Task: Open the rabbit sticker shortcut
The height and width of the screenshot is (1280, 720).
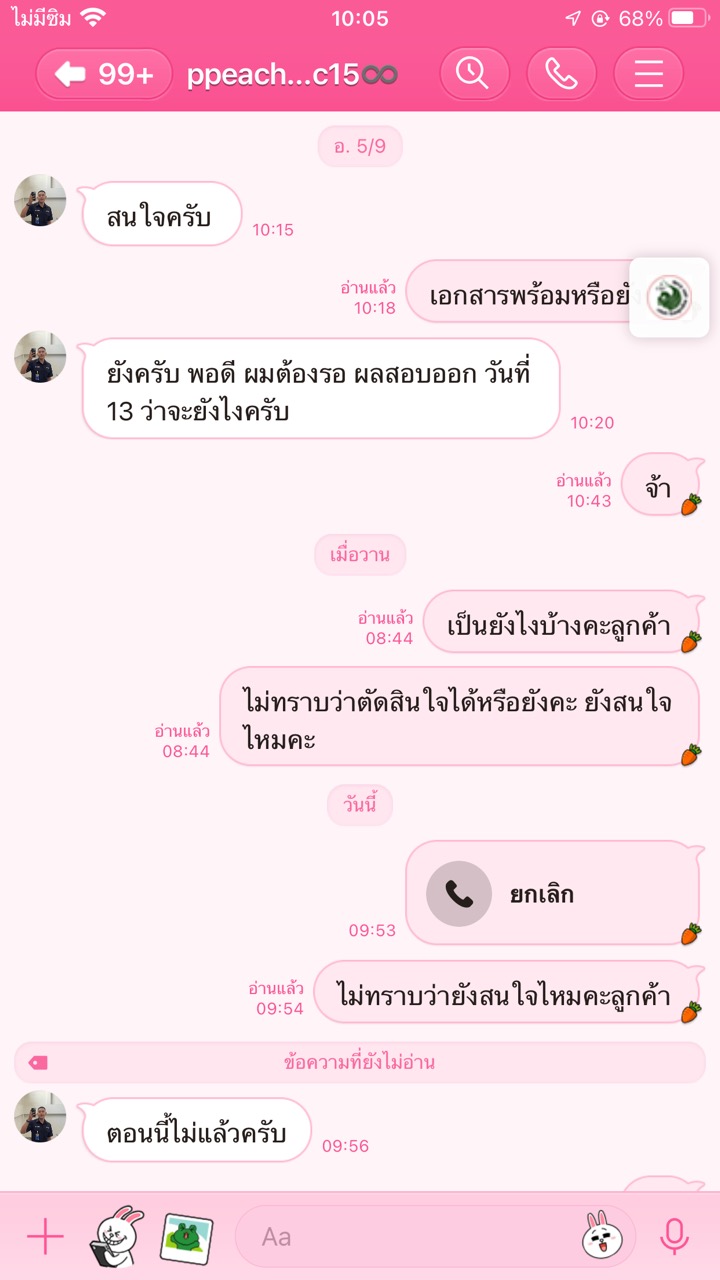Action: [x=116, y=1237]
